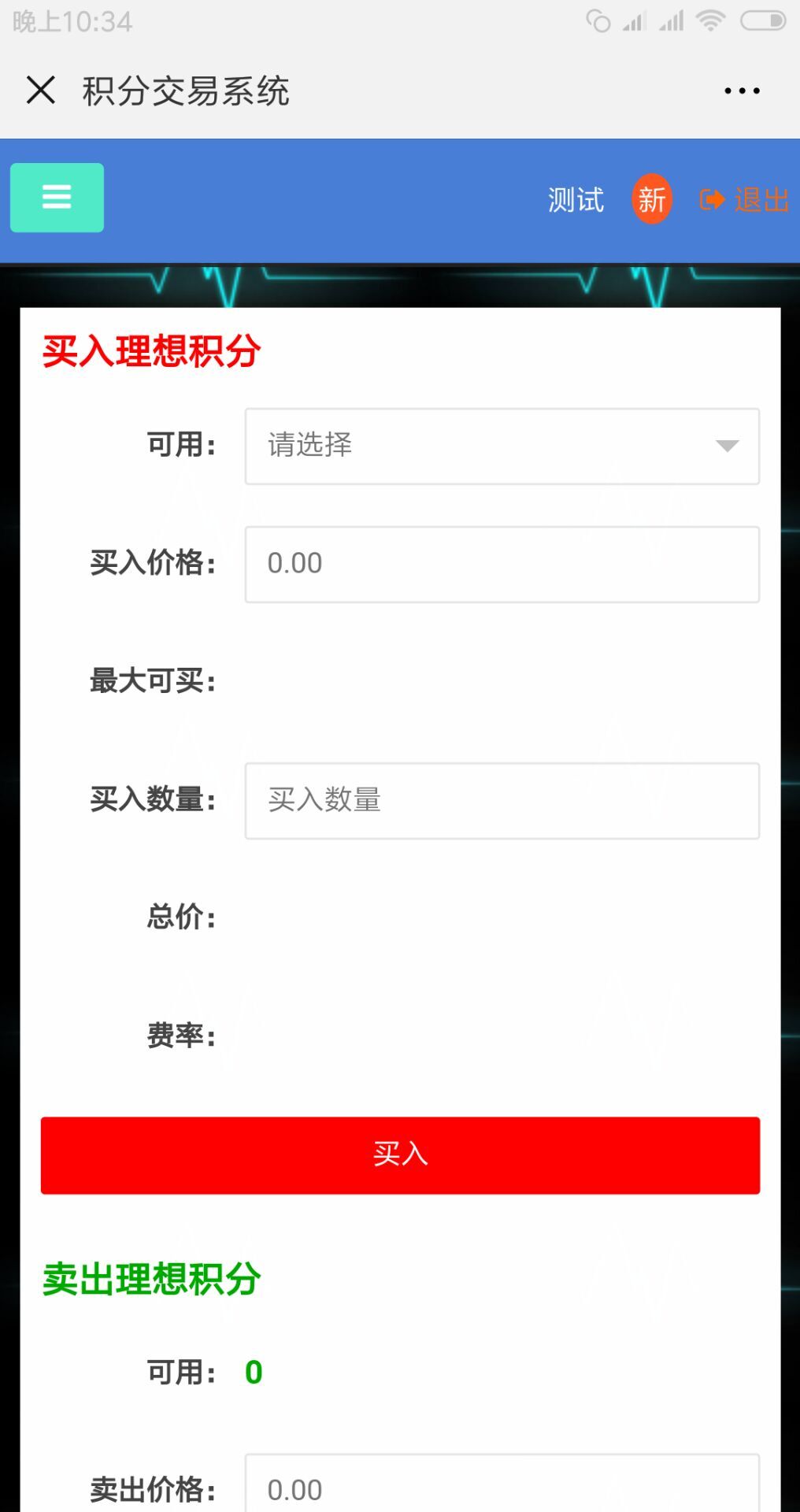The height and width of the screenshot is (1512, 800).
Task: Open the three-dot overflow menu
Action: click(x=742, y=91)
